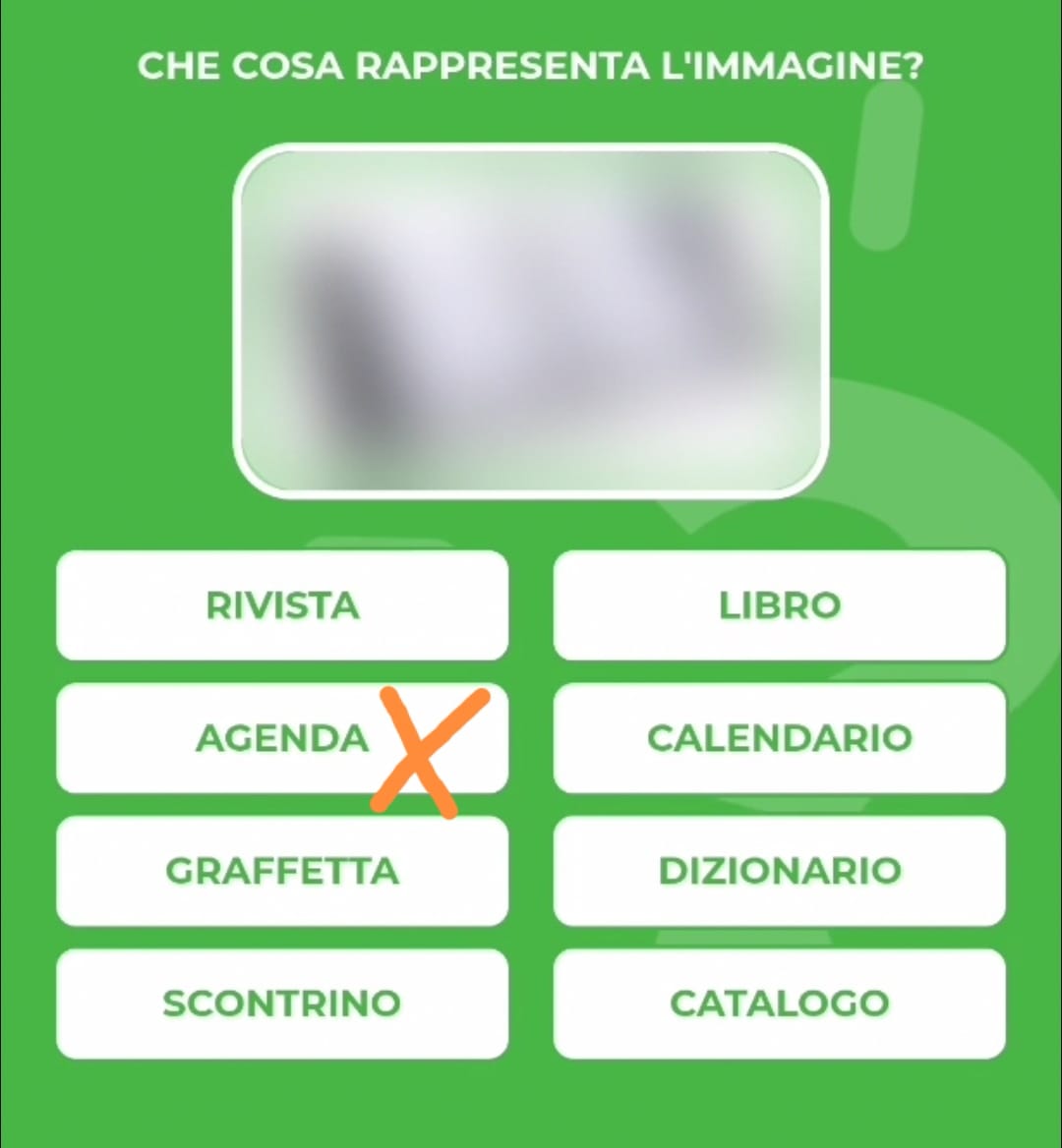The width and height of the screenshot is (1062, 1148).
Task: Answer with SCONTRINO
Action: click(282, 1004)
